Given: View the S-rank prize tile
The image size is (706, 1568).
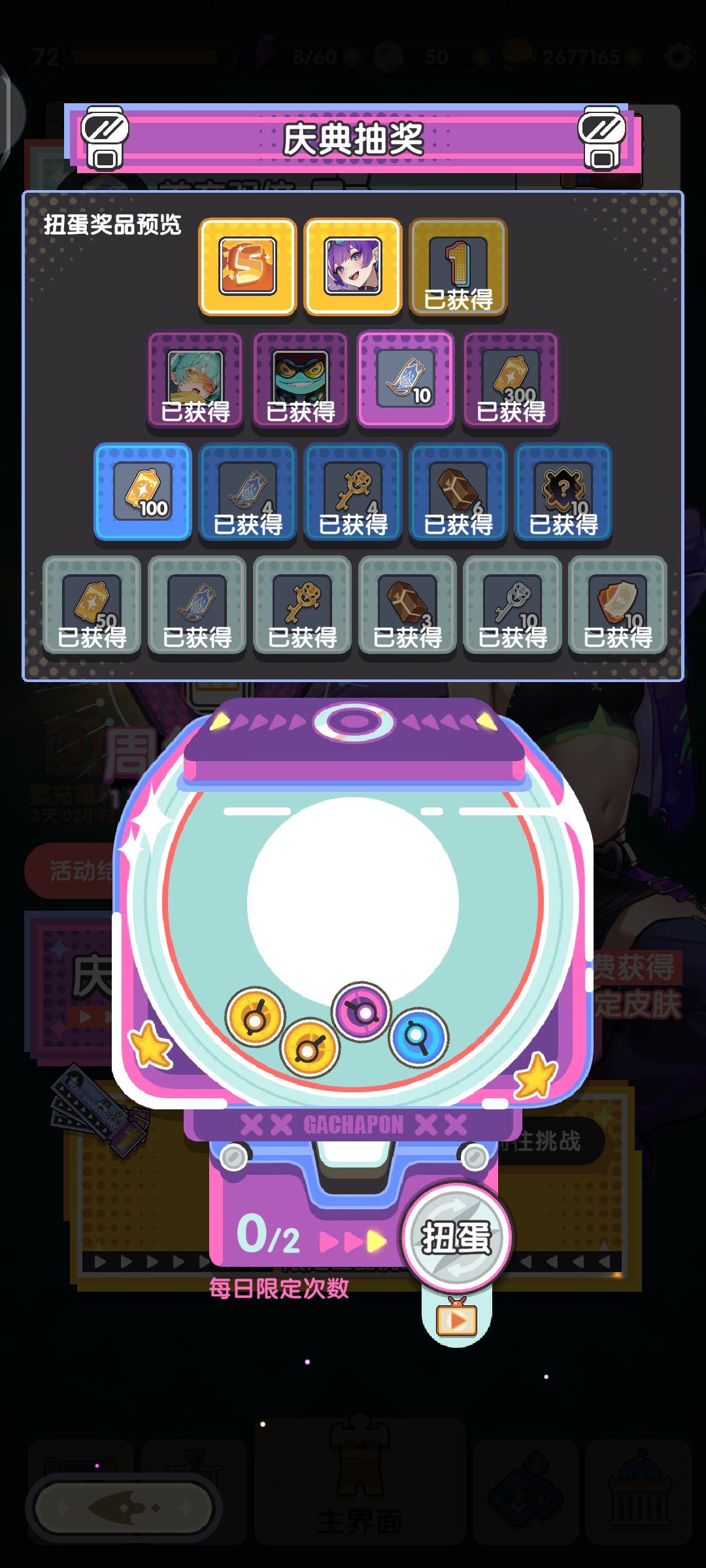Looking at the screenshot, I should coord(248,267).
